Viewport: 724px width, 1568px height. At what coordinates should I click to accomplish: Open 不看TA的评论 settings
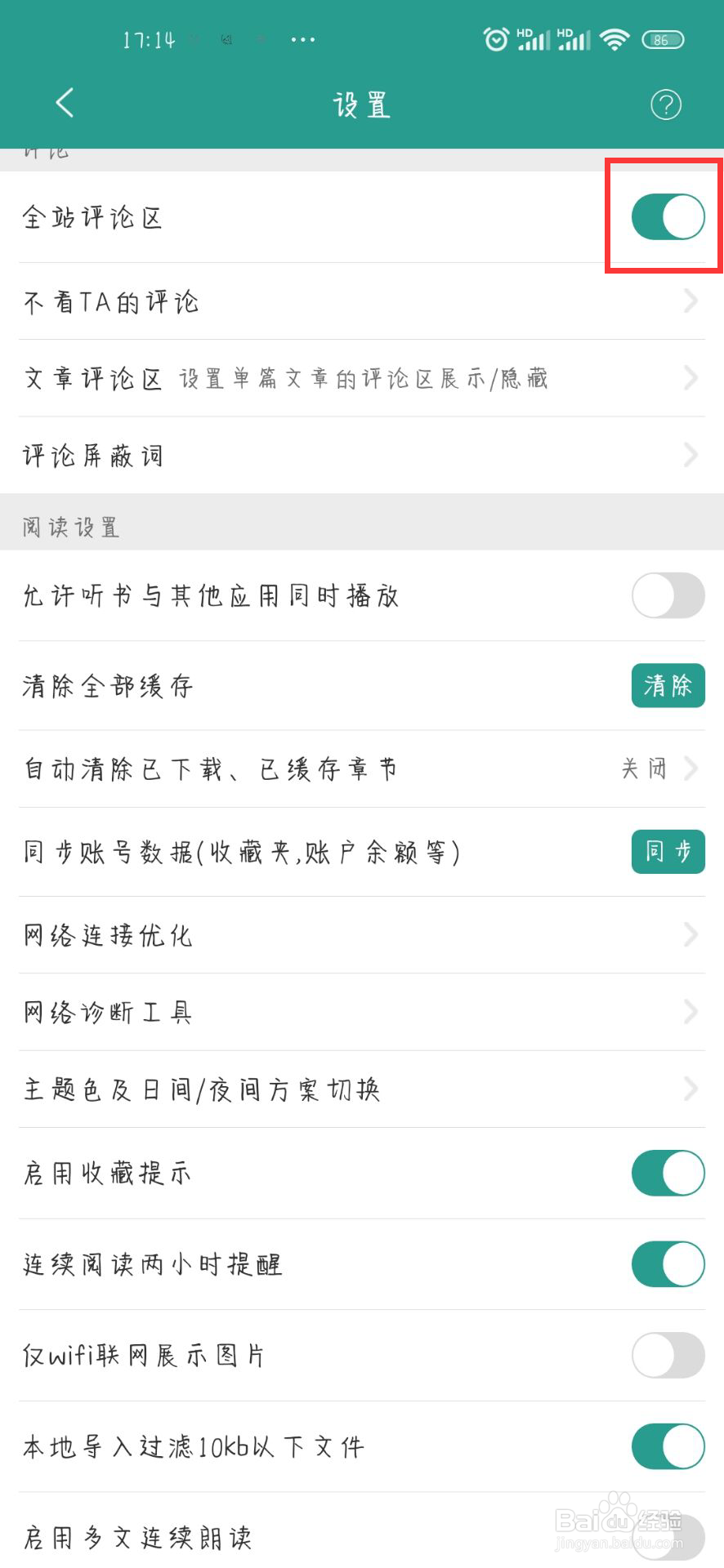tap(362, 301)
